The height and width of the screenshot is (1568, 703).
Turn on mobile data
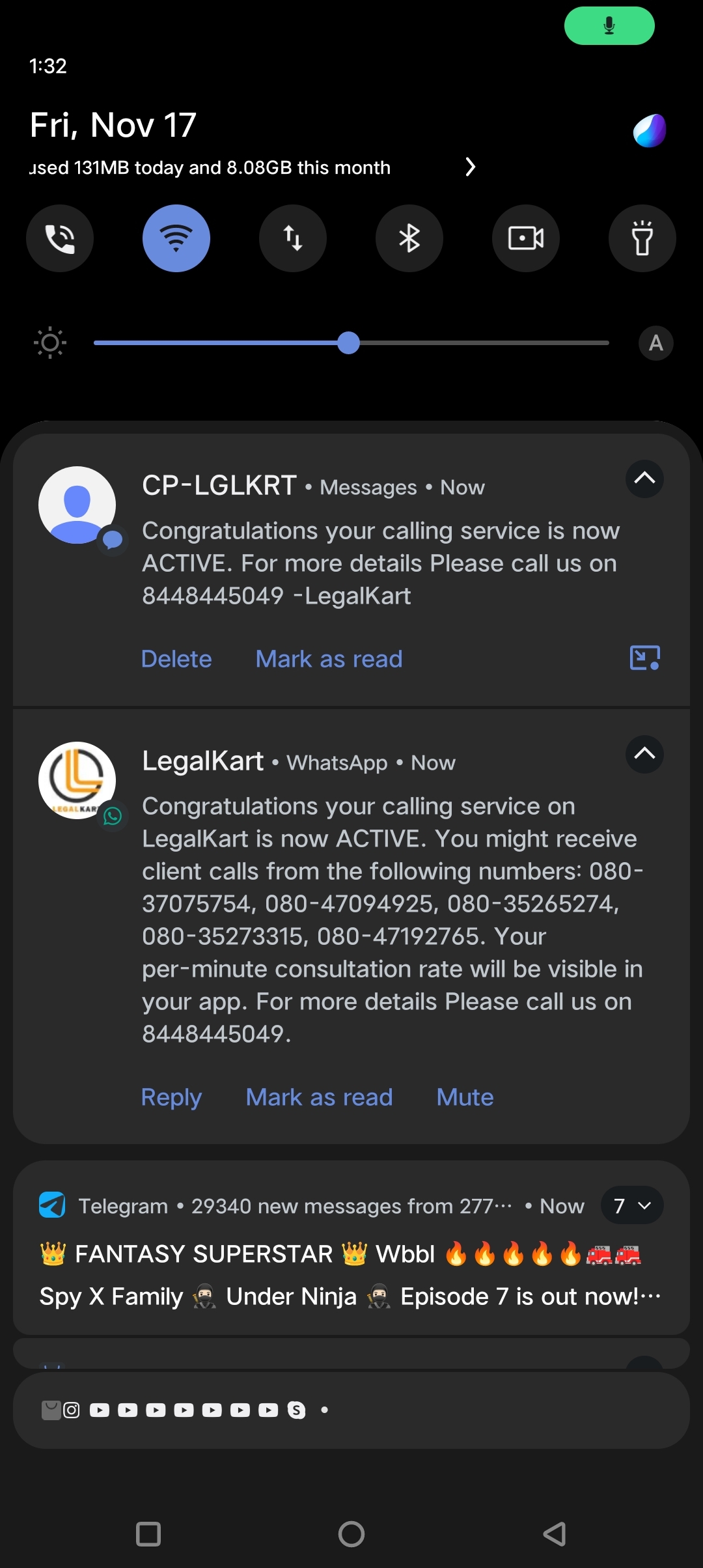[292, 238]
